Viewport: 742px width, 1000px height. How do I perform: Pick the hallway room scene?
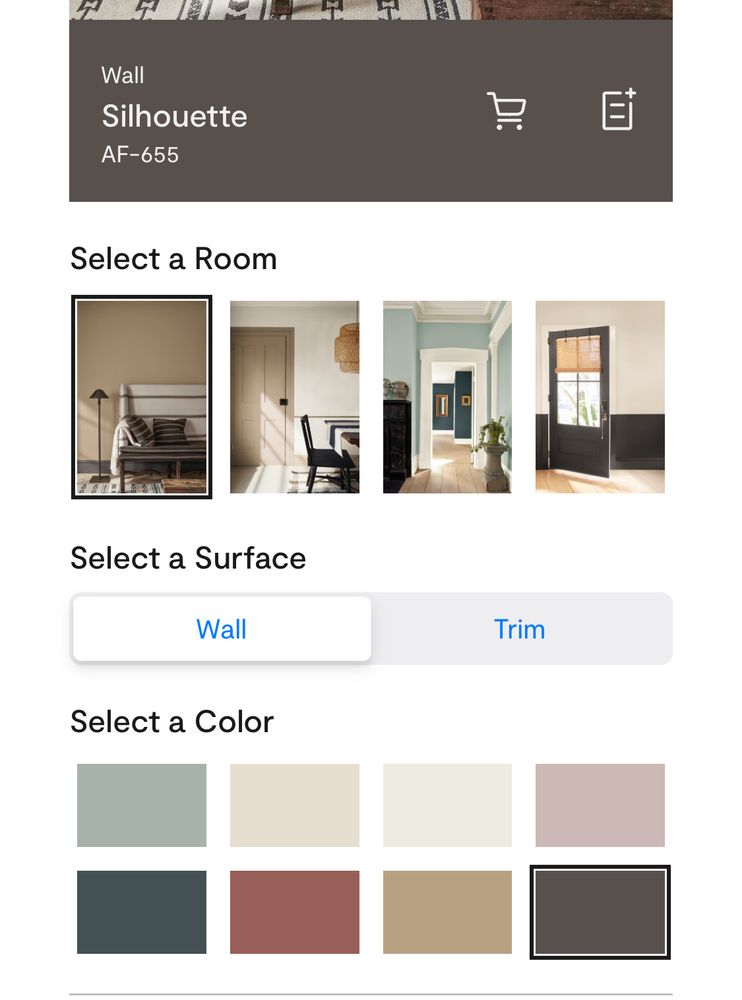point(446,395)
